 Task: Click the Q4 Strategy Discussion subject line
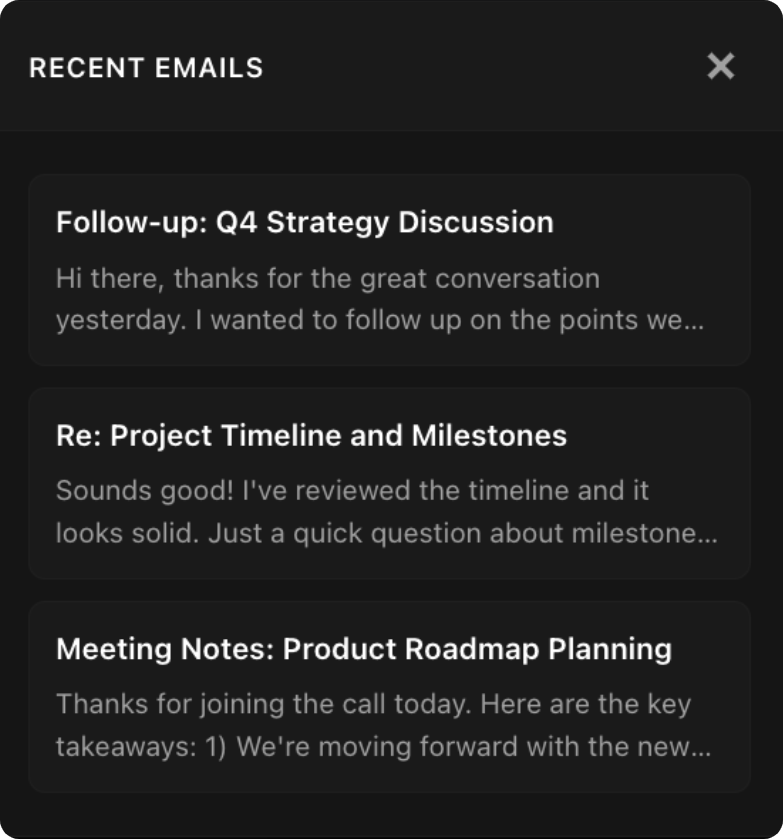click(x=303, y=222)
